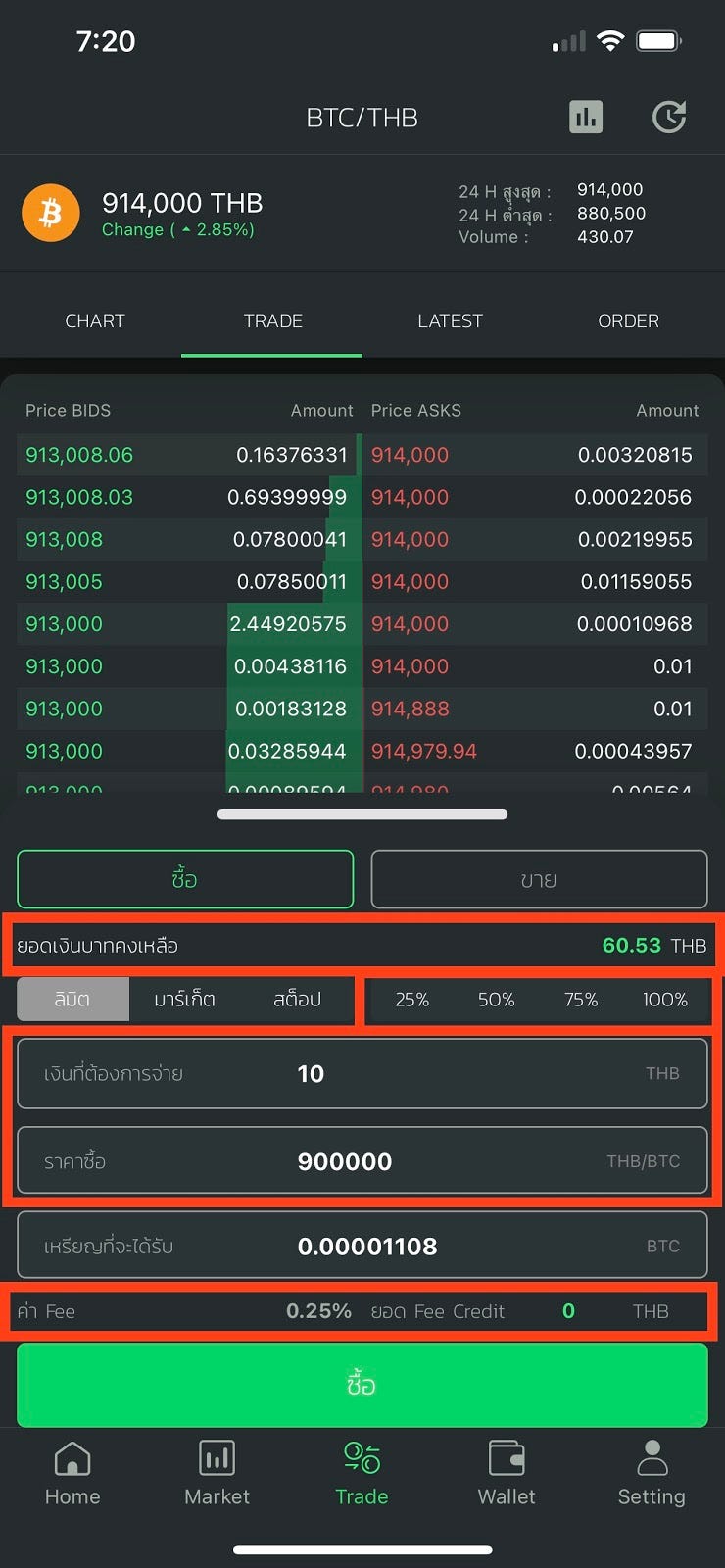Choose the สต็อป (stop) order type

click(x=297, y=1000)
